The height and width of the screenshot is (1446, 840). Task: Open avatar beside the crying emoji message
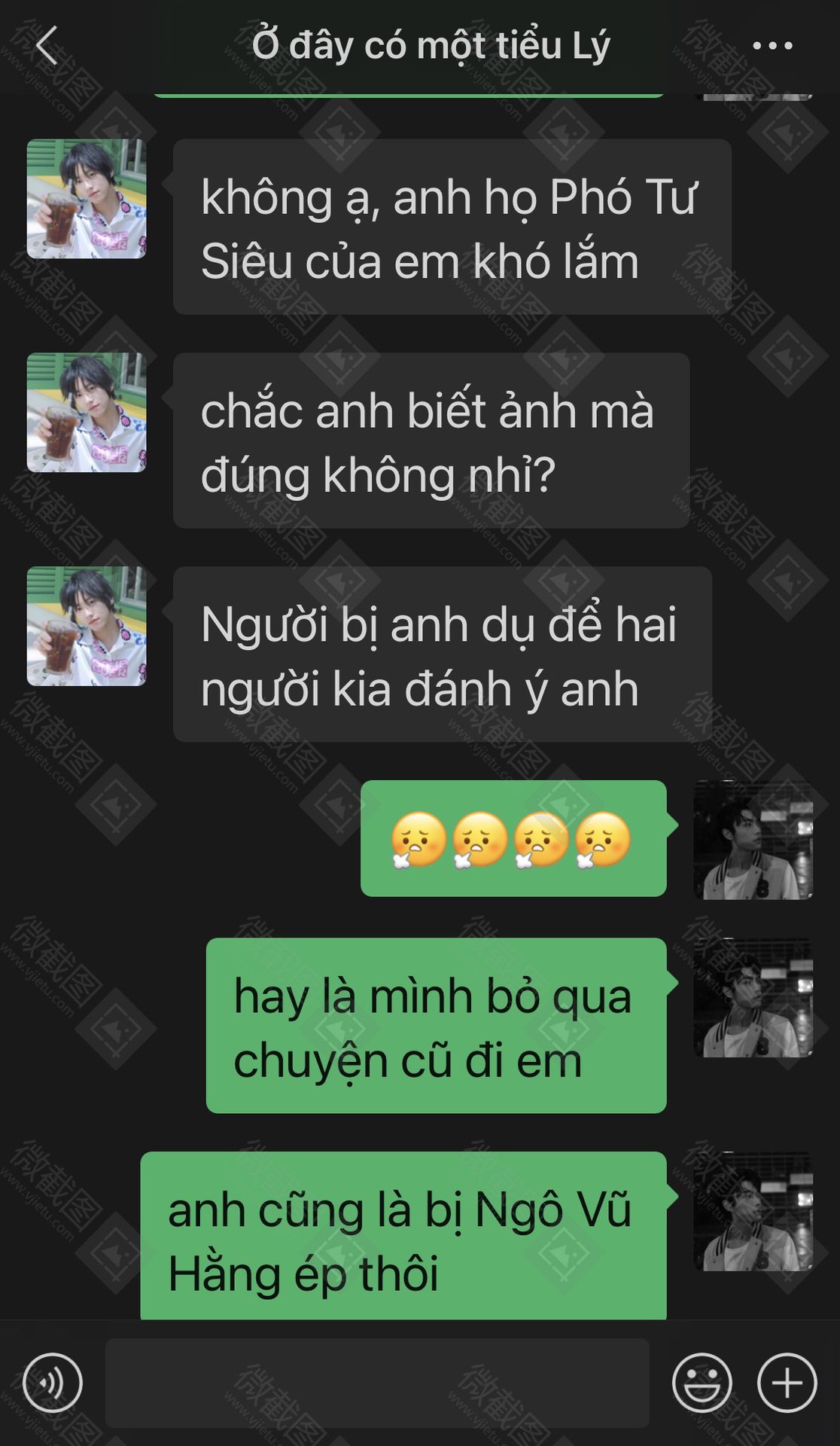click(753, 840)
